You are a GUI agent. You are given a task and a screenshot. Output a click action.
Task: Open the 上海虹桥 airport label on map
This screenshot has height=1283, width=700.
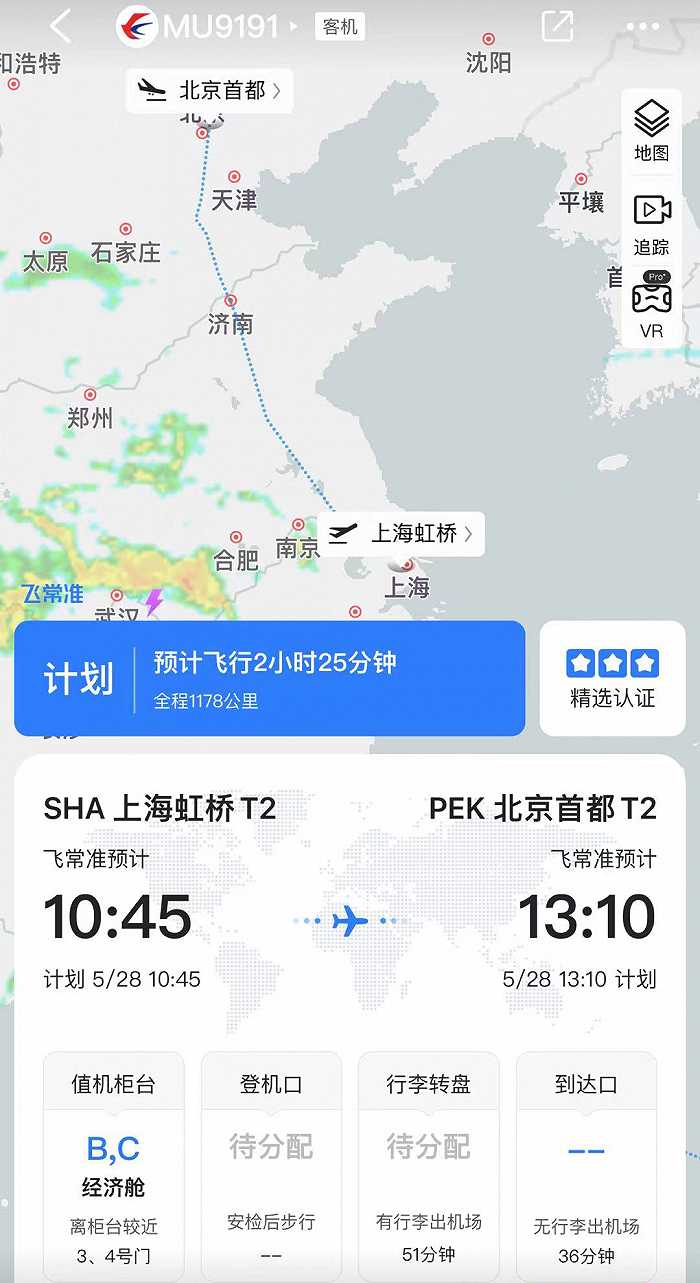402,534
